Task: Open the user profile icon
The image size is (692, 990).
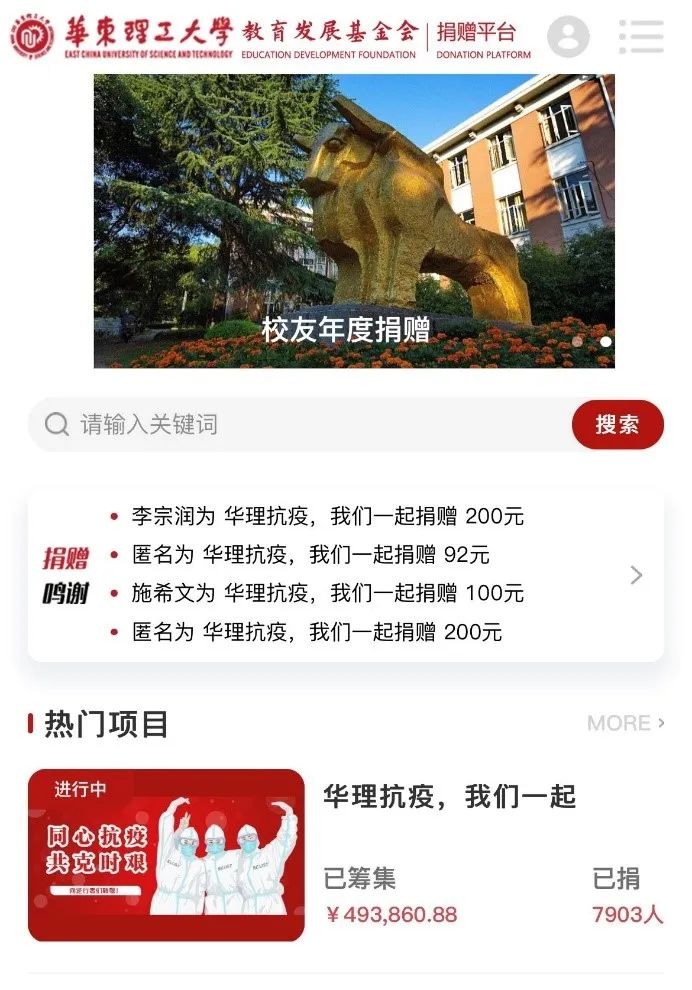Action: pos(568,37)
